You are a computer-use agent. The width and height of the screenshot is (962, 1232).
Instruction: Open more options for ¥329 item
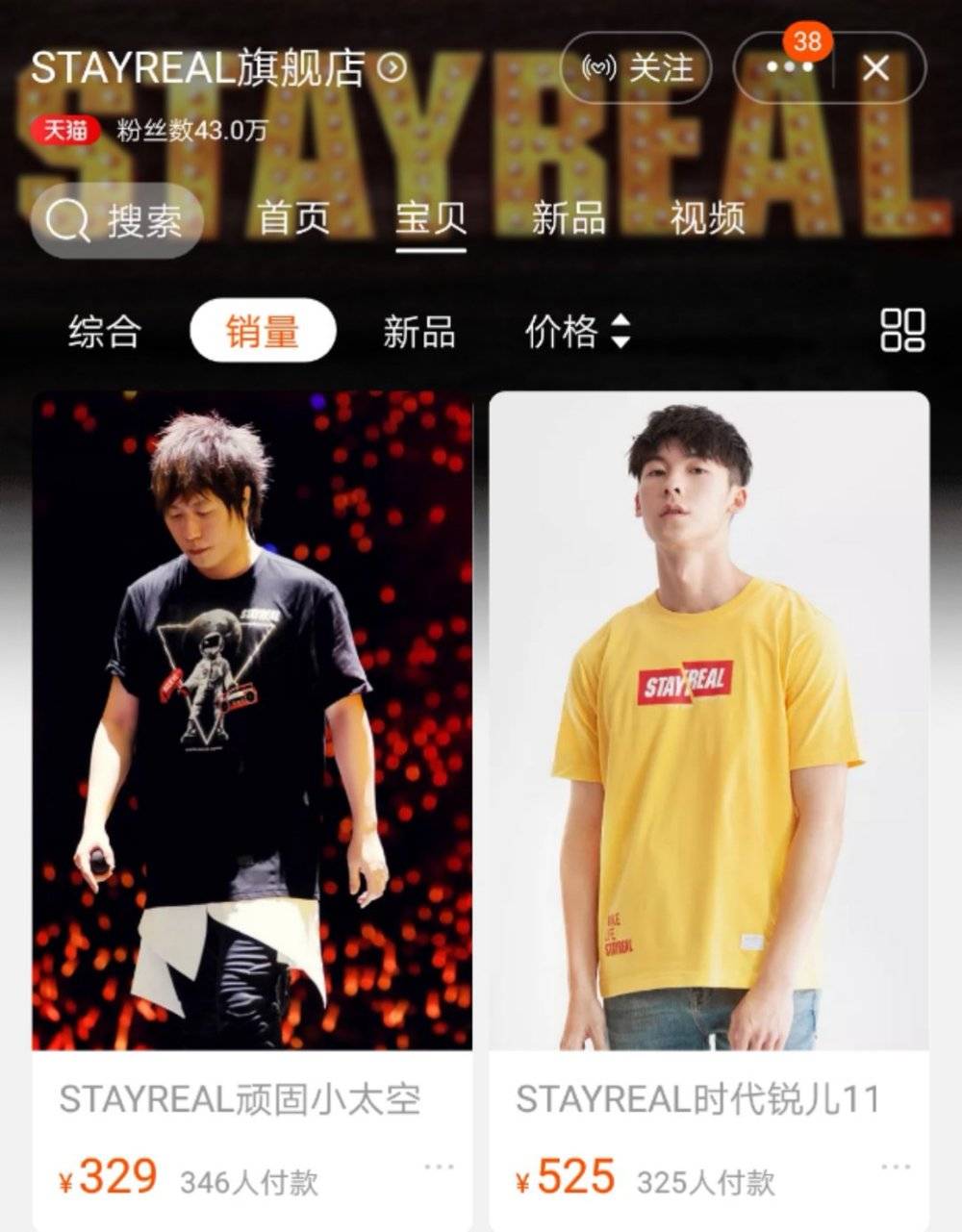click(x=439, y=1167)
